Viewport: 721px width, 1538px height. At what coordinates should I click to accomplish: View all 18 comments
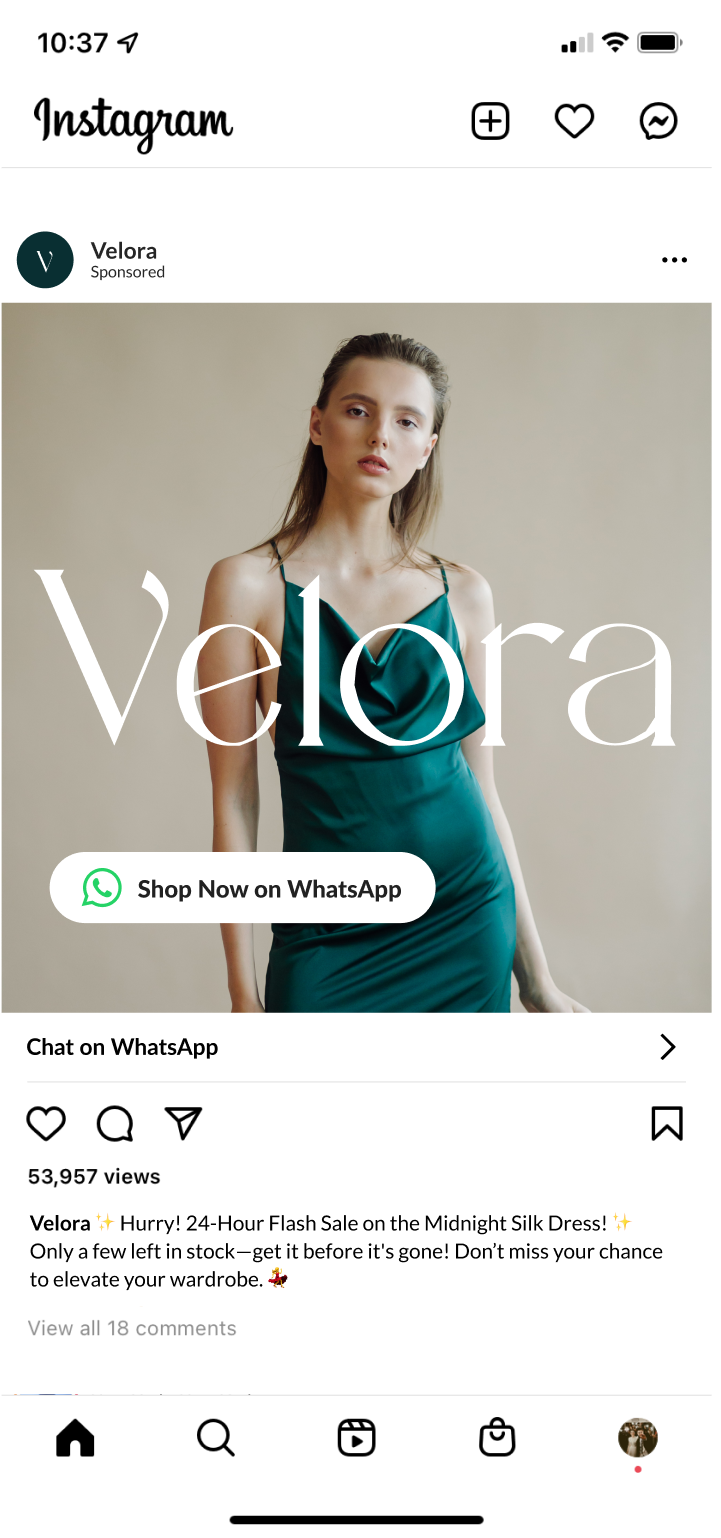click(x=132, y=1328)
